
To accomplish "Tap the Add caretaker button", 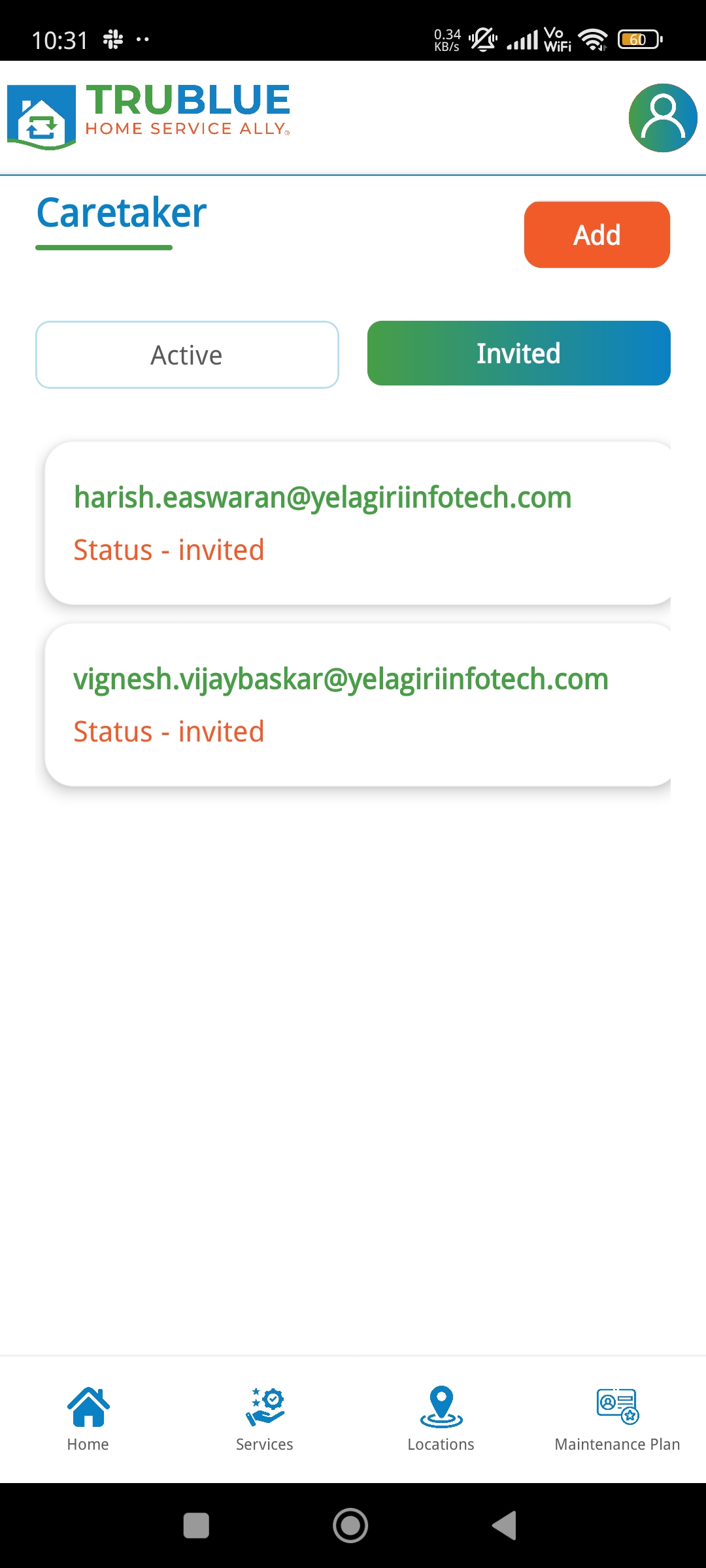I will (596, 235).
